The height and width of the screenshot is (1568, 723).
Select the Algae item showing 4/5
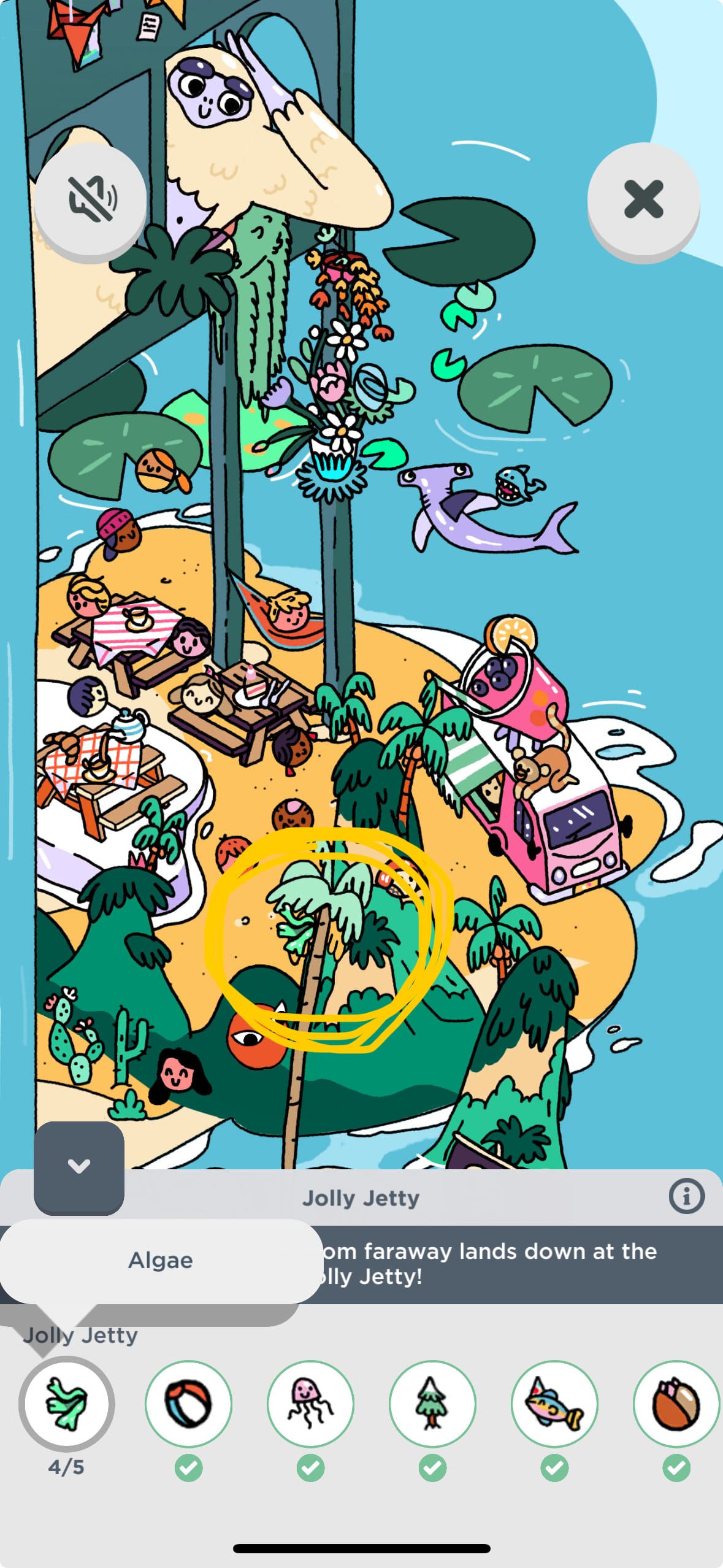(66, 1404)
